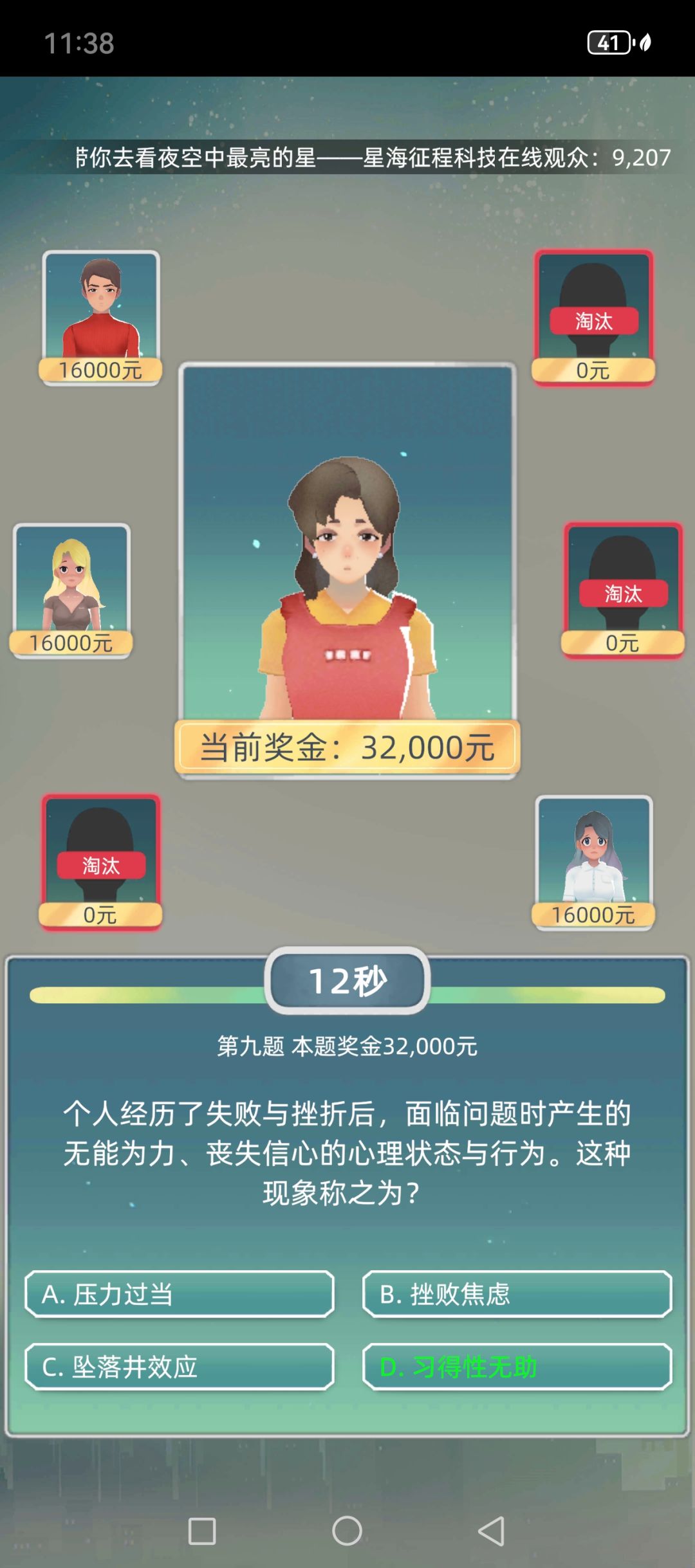Tap the 16000元 prize label under blonde contestant
Image resolution: width=695 pixels, height=1568 pixels.
pyautogui.click(x=71, y=642)
